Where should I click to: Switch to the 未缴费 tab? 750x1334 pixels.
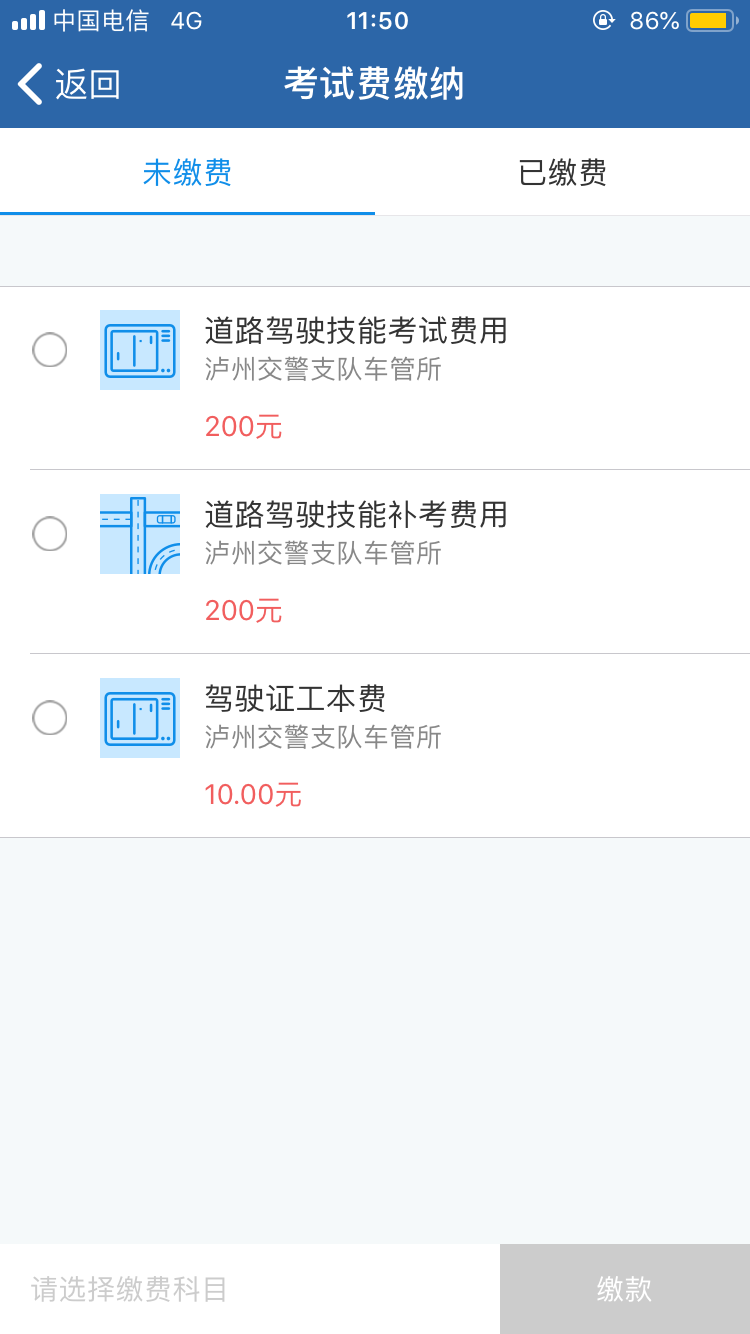pos(187,173)
